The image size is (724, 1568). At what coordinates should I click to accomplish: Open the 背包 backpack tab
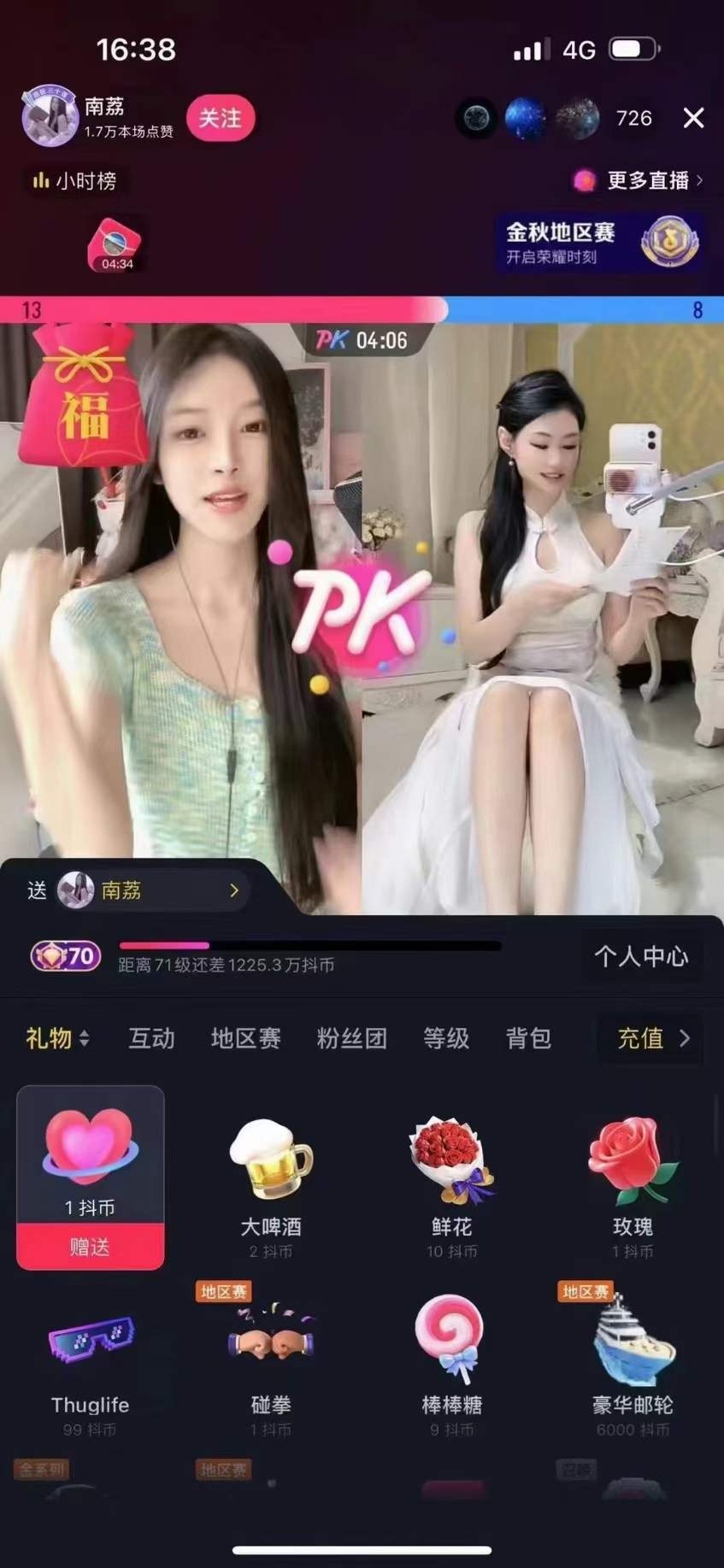tap(528, 1038)
